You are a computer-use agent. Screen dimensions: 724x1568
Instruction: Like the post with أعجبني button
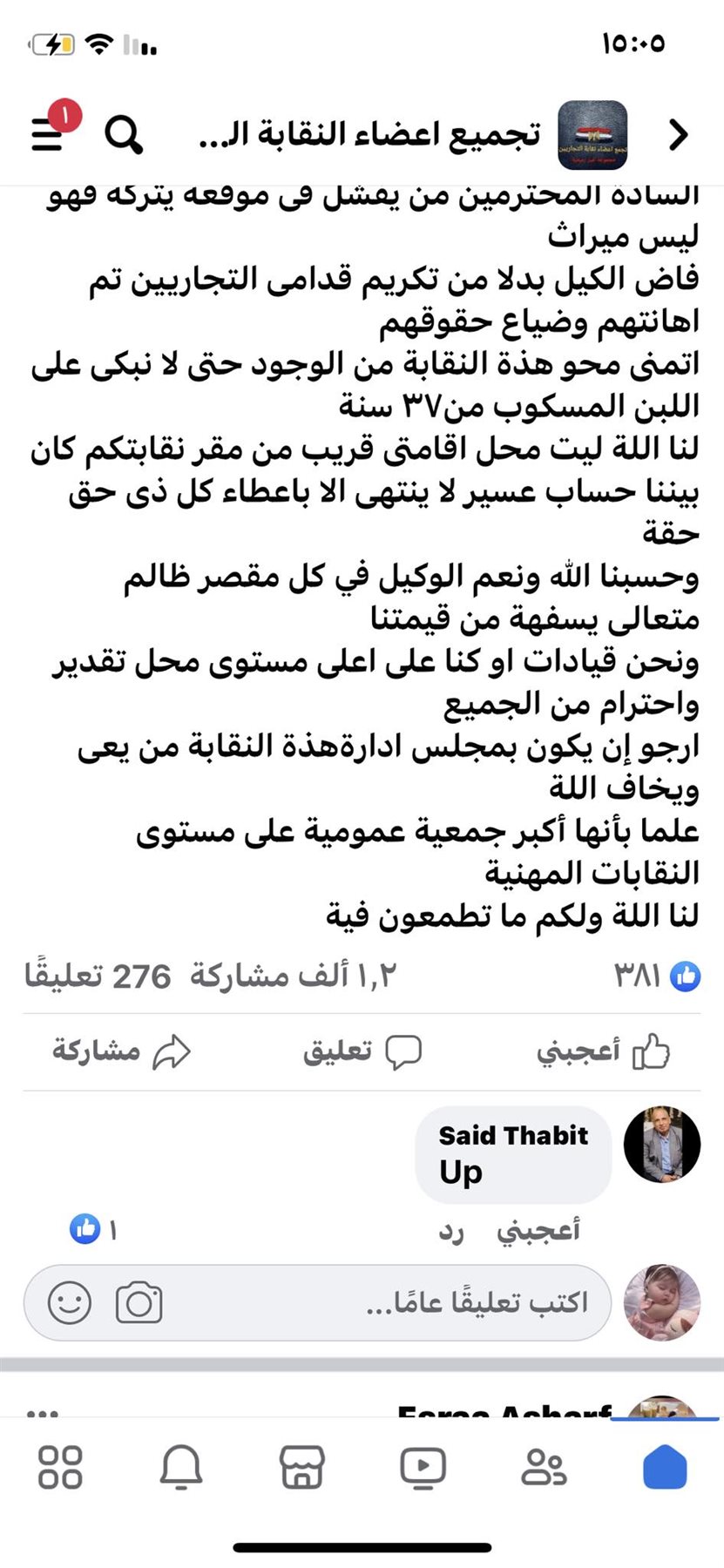(x=603, y=1051)
